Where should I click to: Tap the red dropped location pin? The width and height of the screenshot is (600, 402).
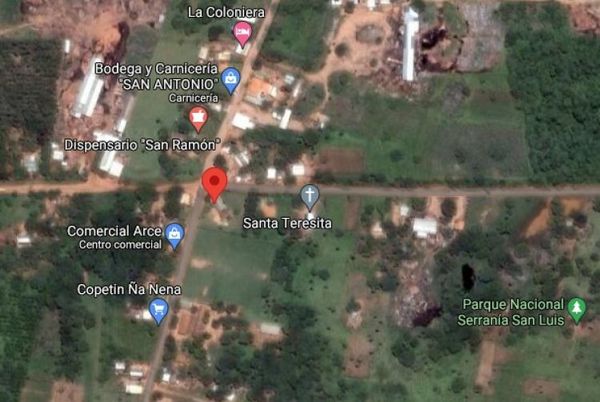pyautogui.click(x=214, y=184)
